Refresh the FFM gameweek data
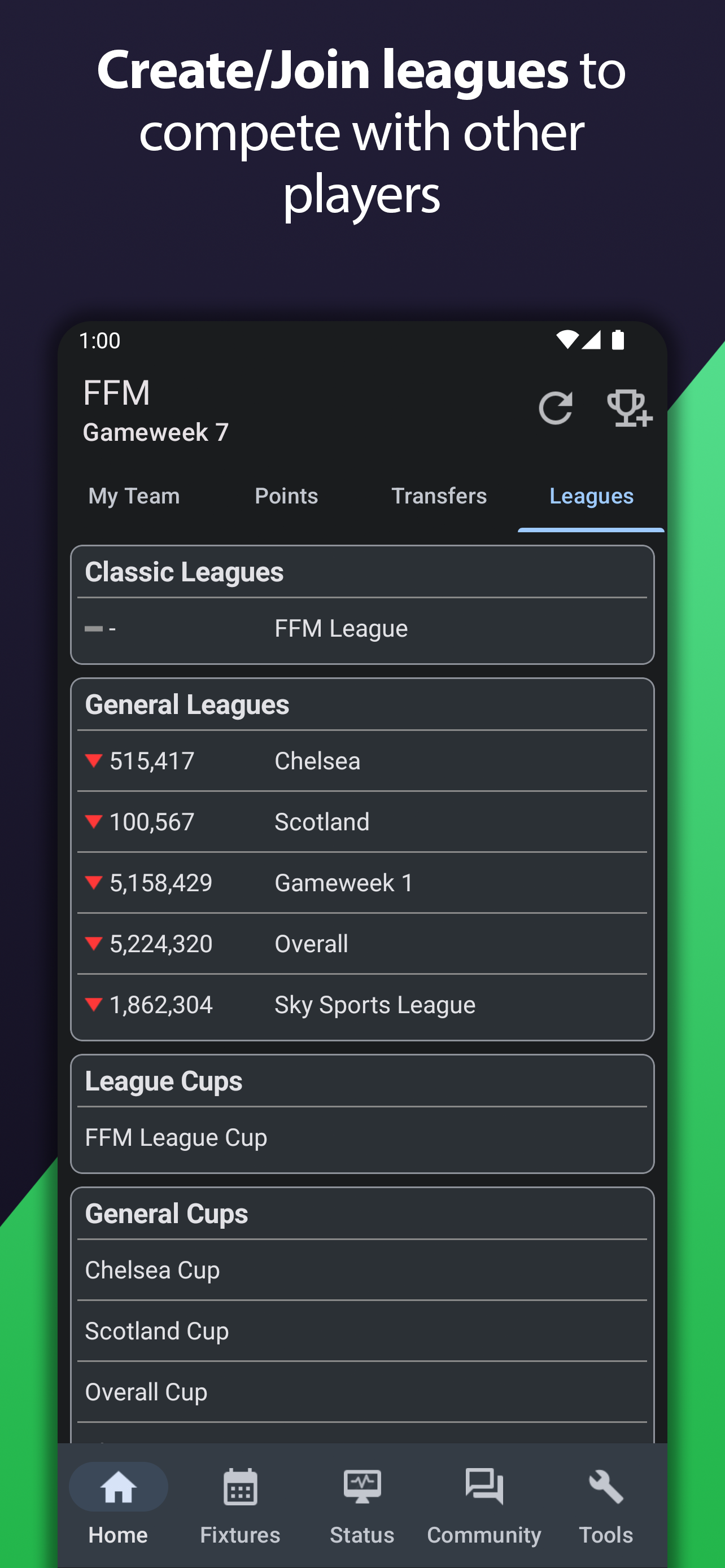 tap(556, 407)
